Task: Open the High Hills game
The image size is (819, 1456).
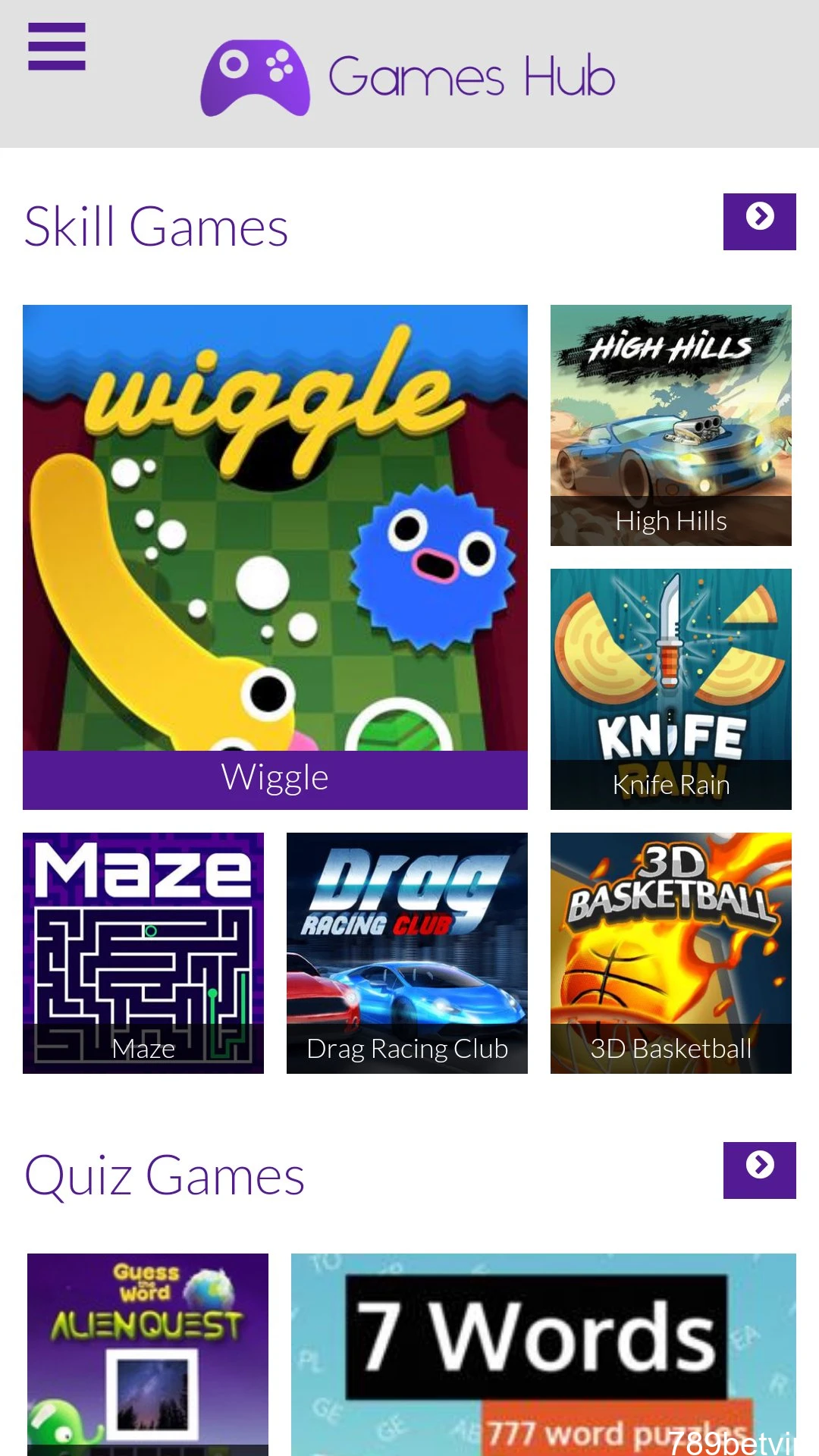Action: [670, 425]
